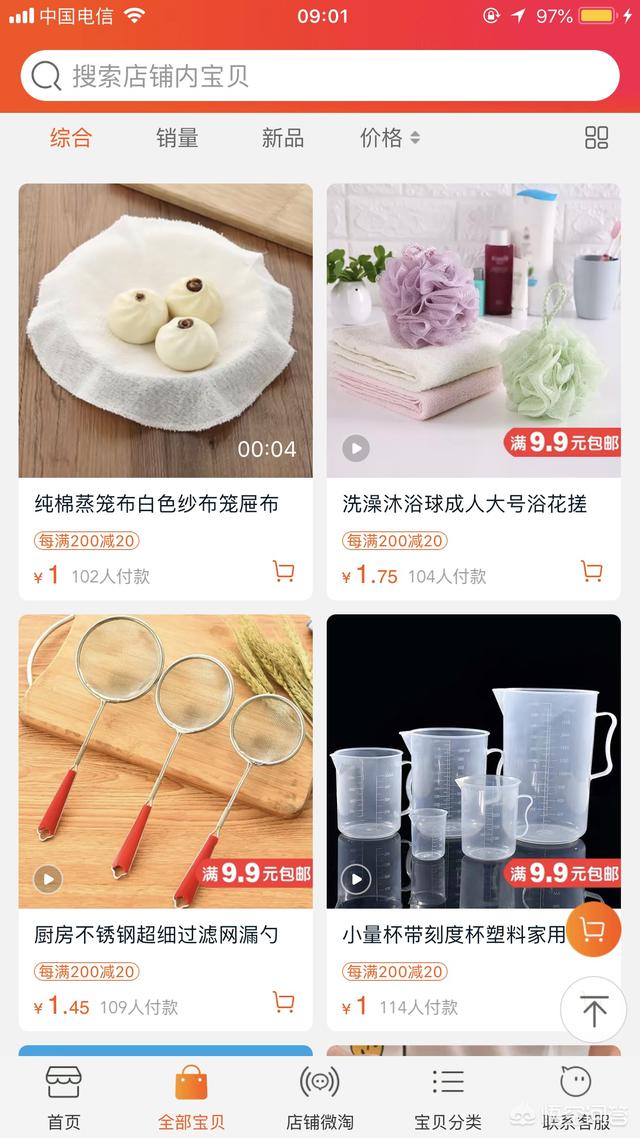640x1138 pixels.
Task: Open the 宝贝分类 tab
Action: tap(448, 1096)
